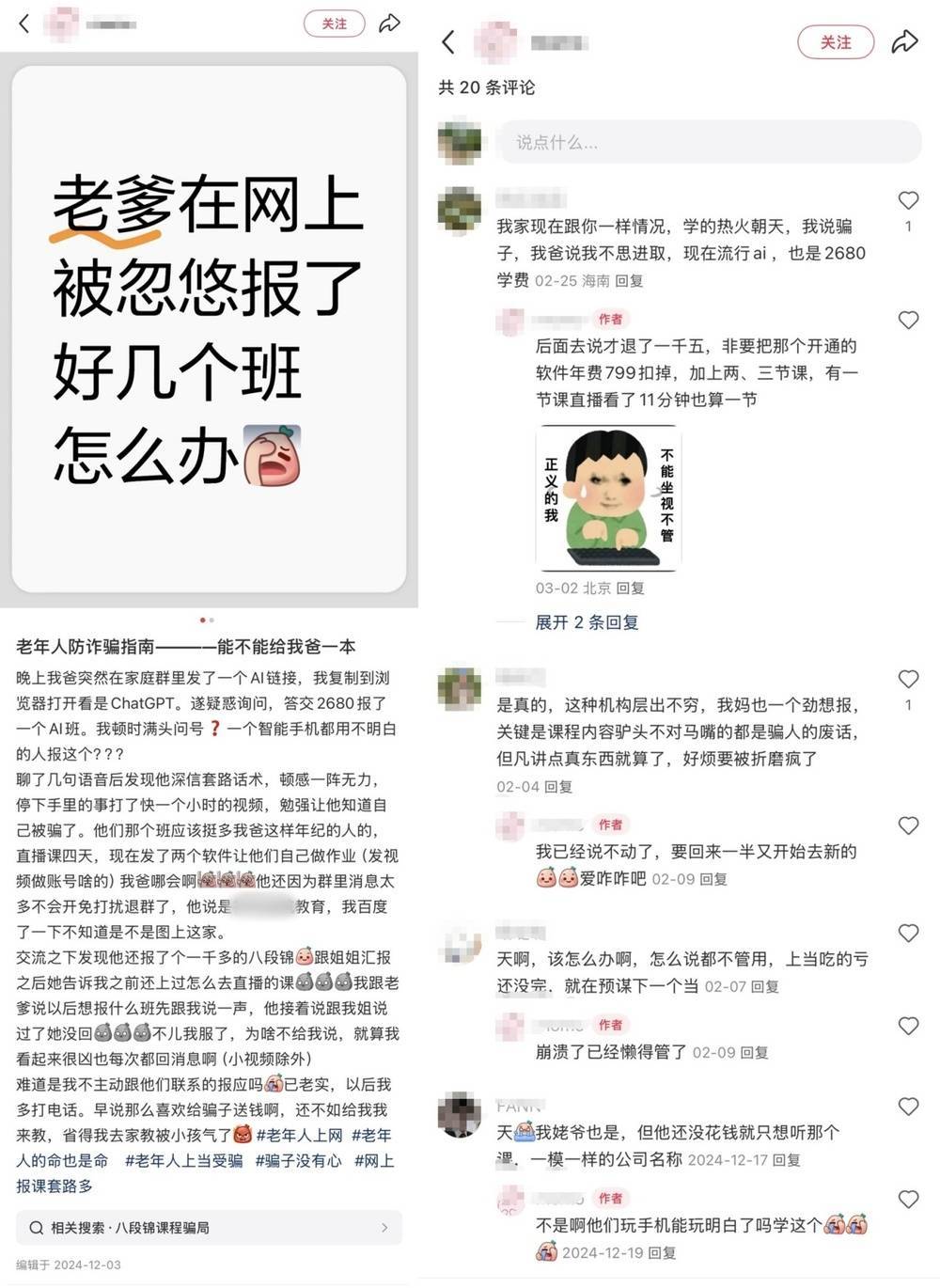The image size is (940, 1288).
Task: Like the comment starting '天啊，该怎么办啊'
Action: click(907, 934)
